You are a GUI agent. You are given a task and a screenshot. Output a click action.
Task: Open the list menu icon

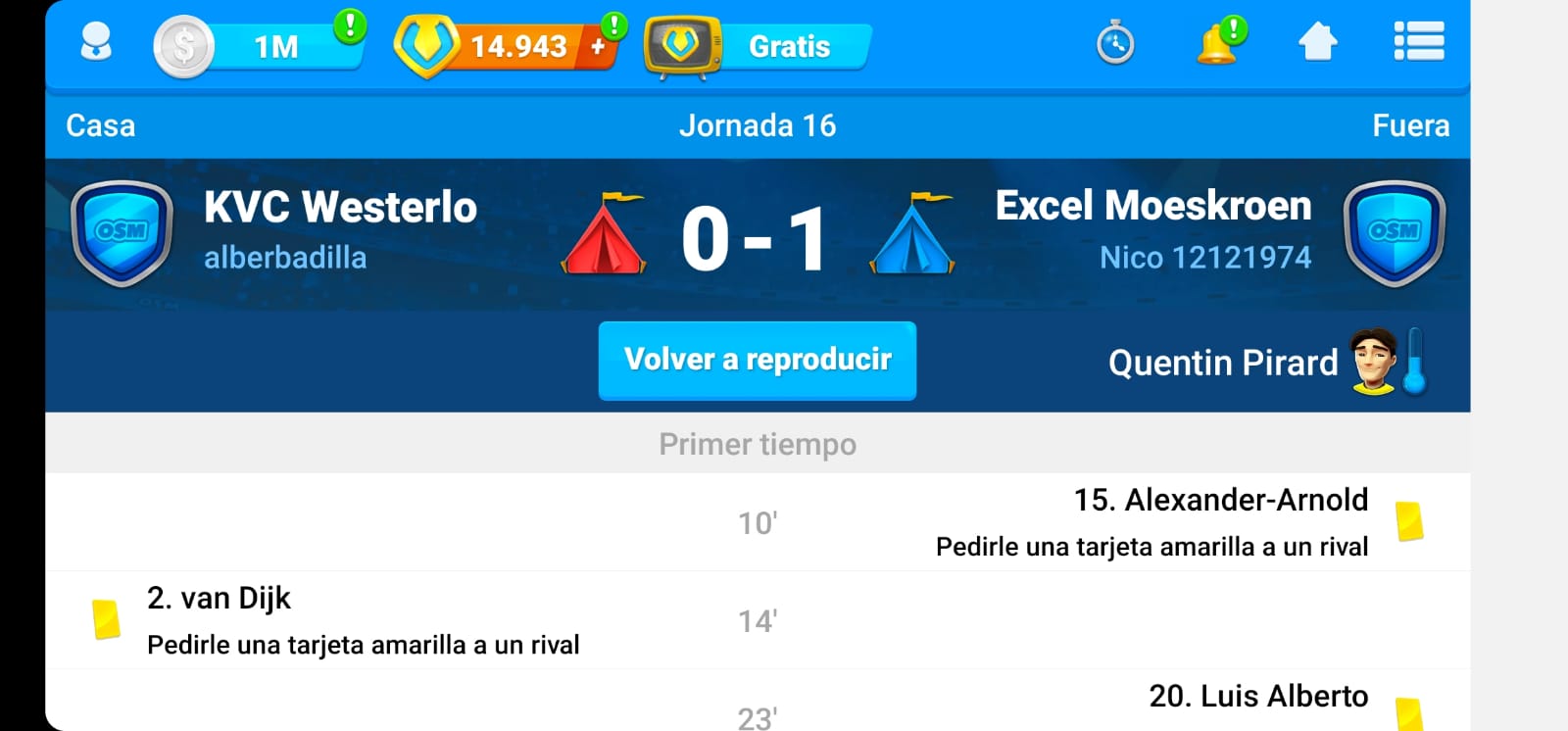coord(1418,42)
